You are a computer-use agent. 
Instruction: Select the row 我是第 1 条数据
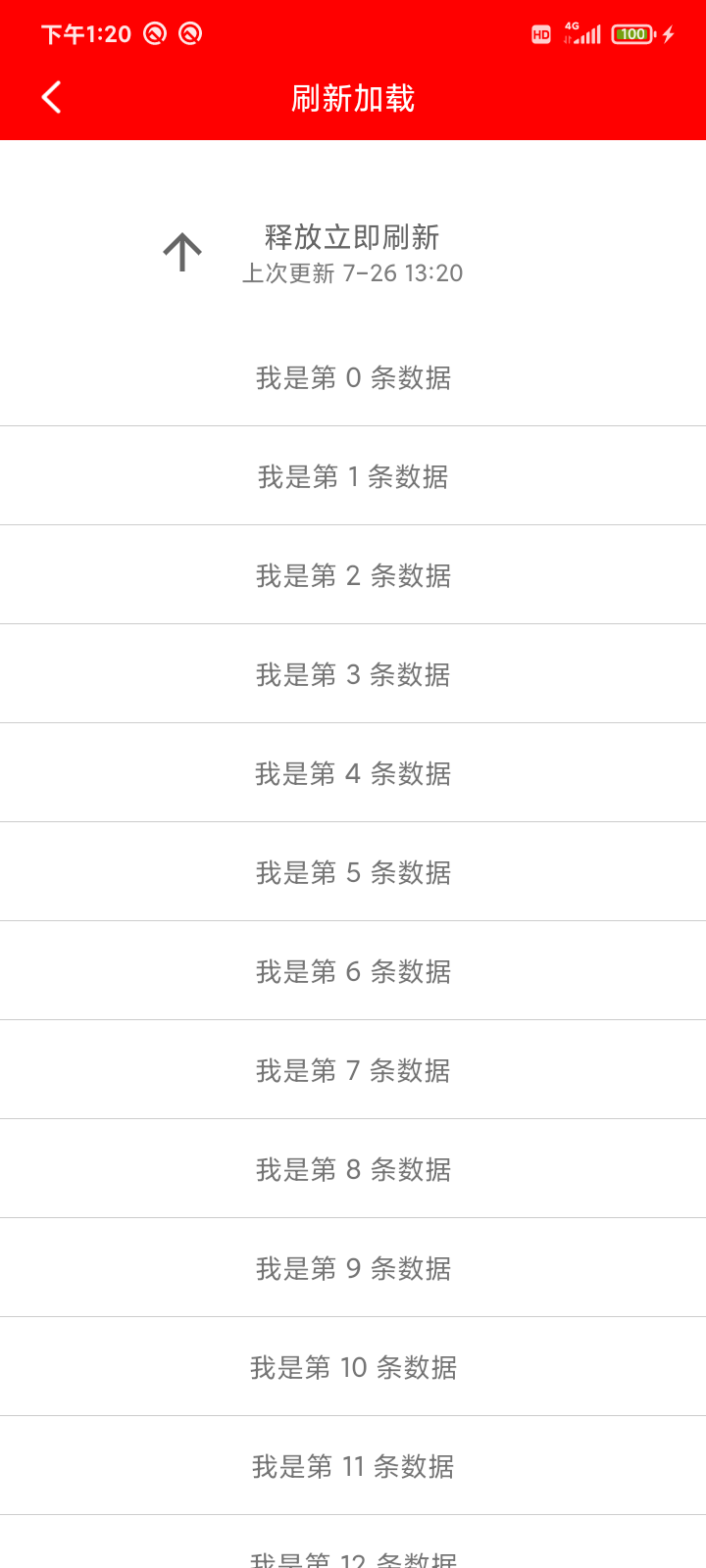[353, 476]
